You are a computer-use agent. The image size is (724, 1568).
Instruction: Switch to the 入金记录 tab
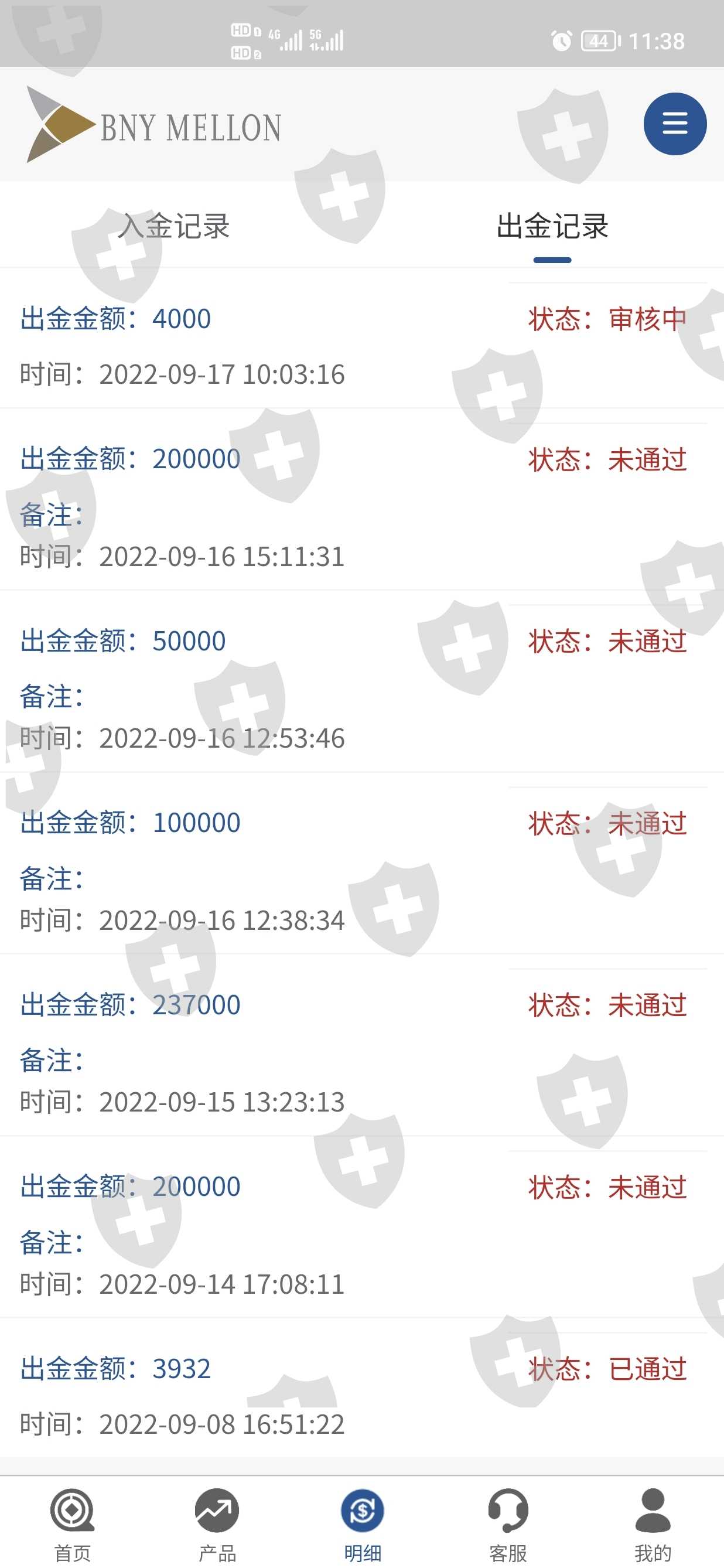click(x=174, y=226)
